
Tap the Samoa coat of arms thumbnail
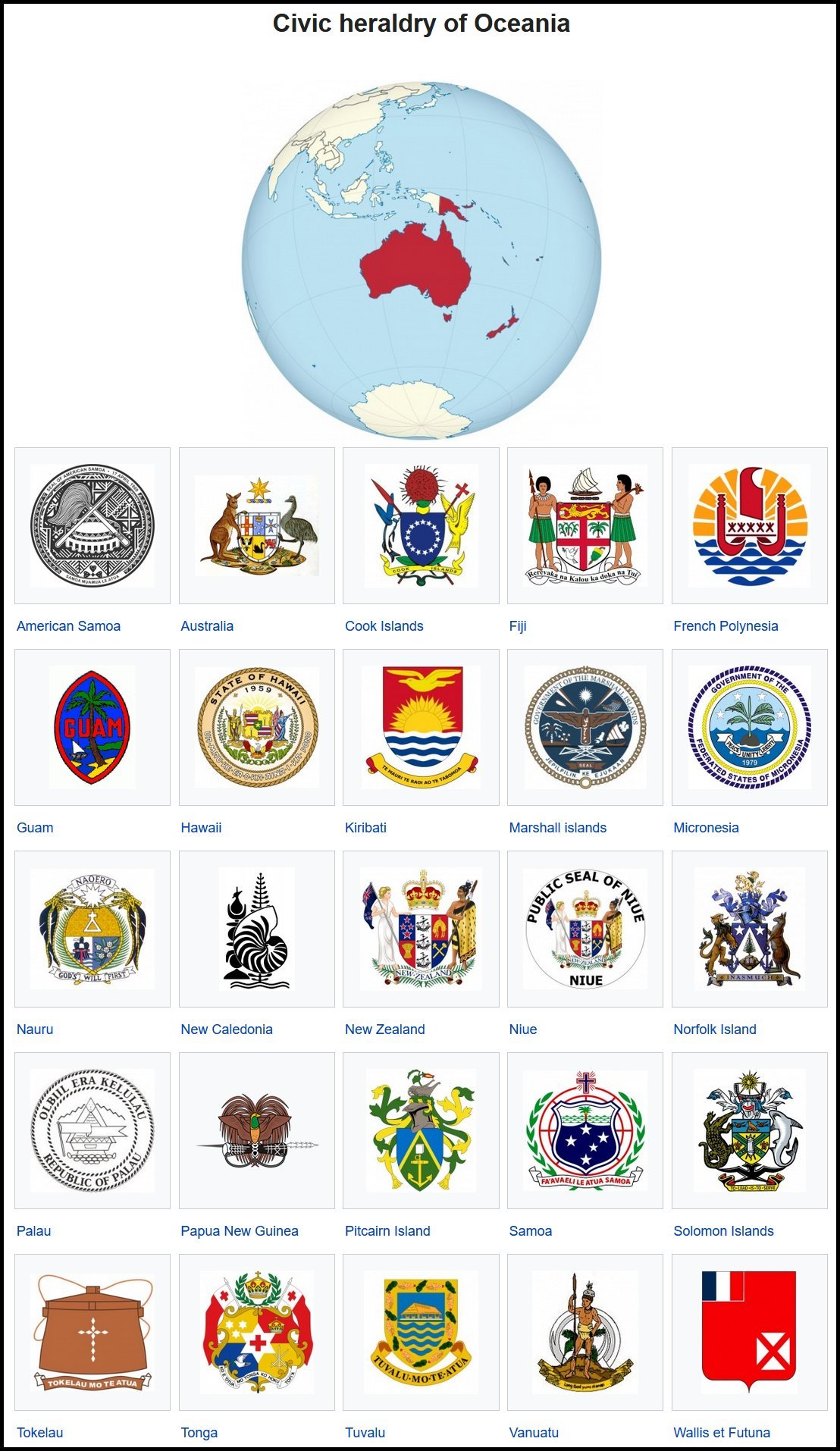[x=585, y=1130]
